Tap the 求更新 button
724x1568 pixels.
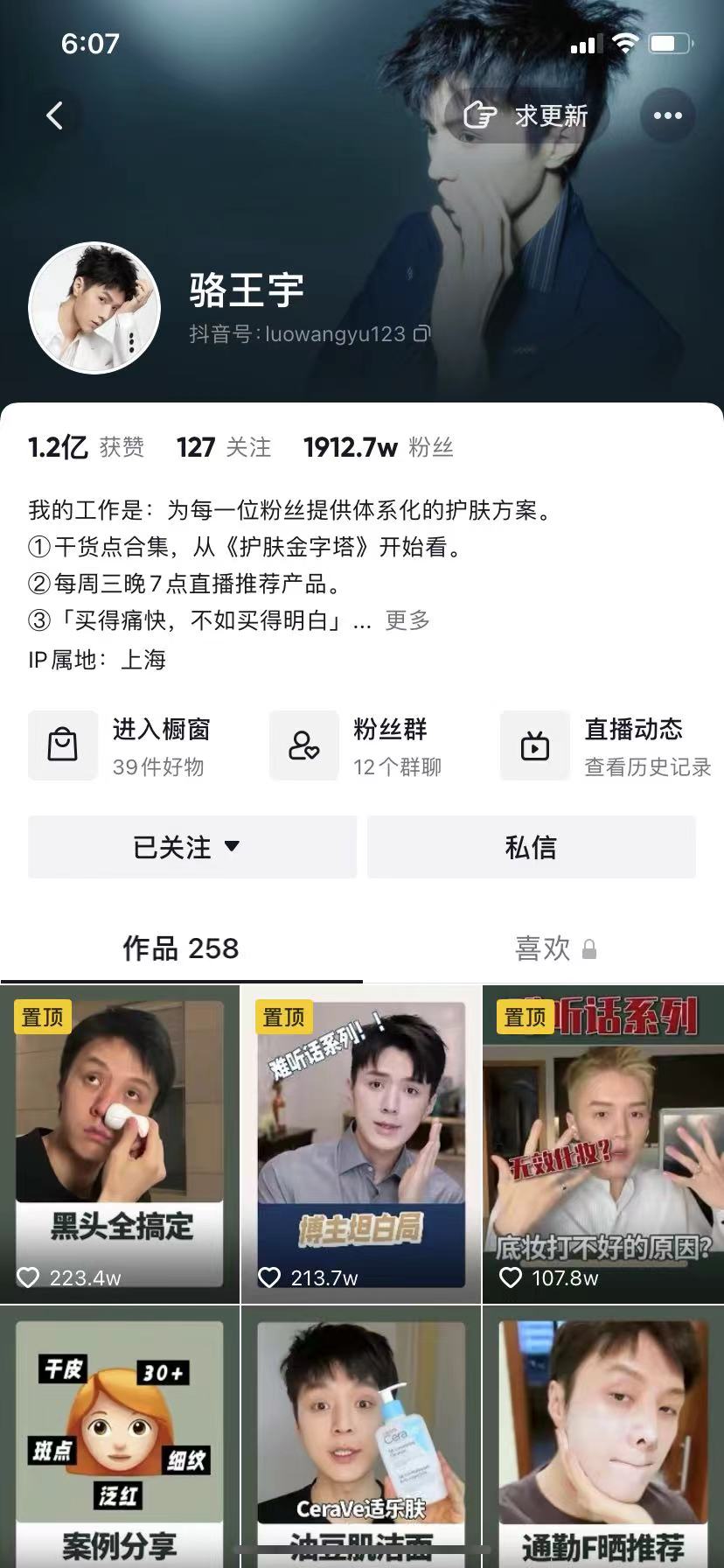(x=526, y=115)
